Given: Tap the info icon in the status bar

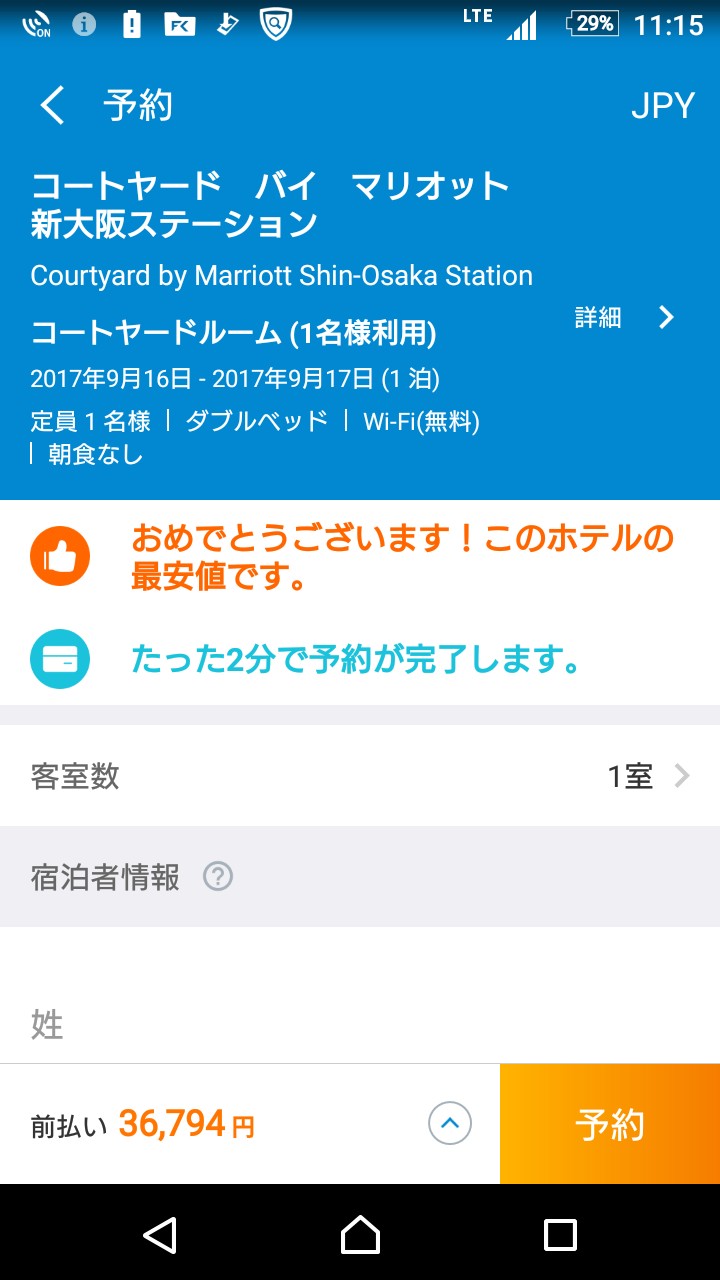Looking at the screenshot, I should coord(84,24).
